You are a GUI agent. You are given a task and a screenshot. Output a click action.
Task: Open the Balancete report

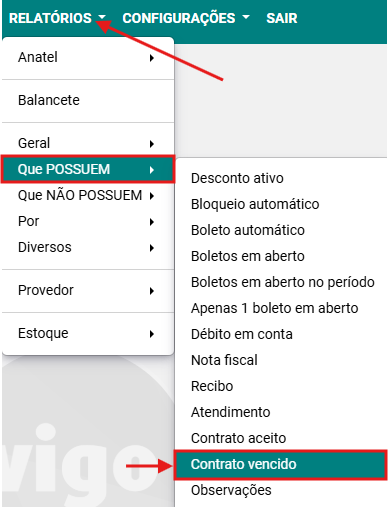[88, 100]
